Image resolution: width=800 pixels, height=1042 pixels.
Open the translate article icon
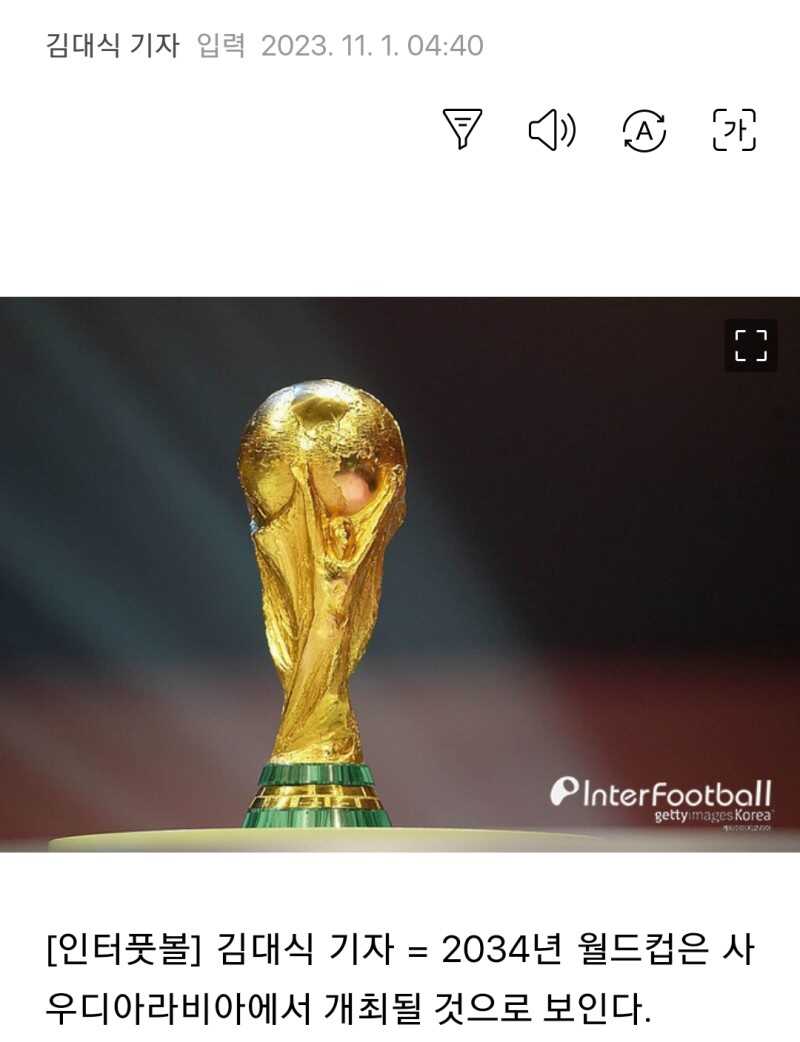(644, 130)
